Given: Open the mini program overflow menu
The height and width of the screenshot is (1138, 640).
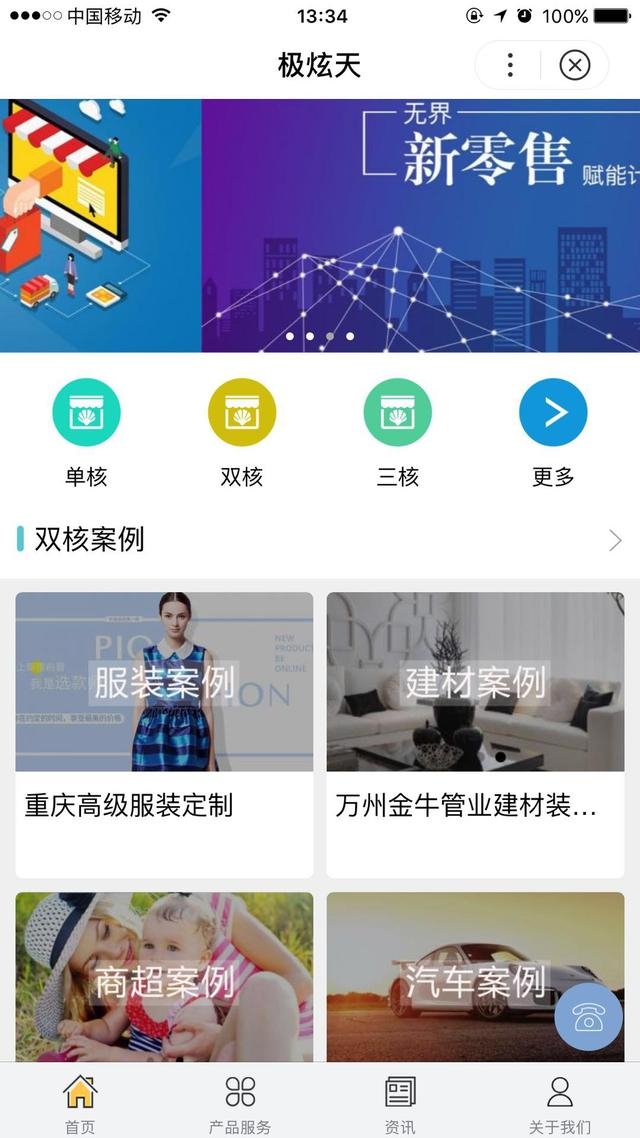Looking at the screenshot, I should tap(510, 66).
